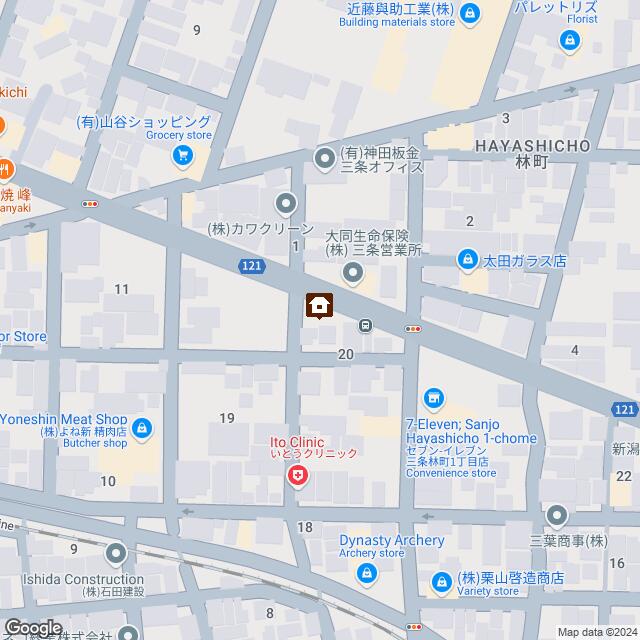Open the Dynasty Archery store pin

click(x=367, y=573)
